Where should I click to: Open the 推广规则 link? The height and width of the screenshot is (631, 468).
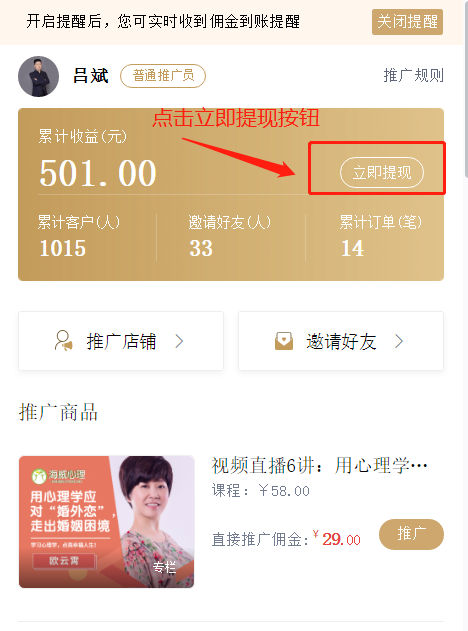coord(413,76)
